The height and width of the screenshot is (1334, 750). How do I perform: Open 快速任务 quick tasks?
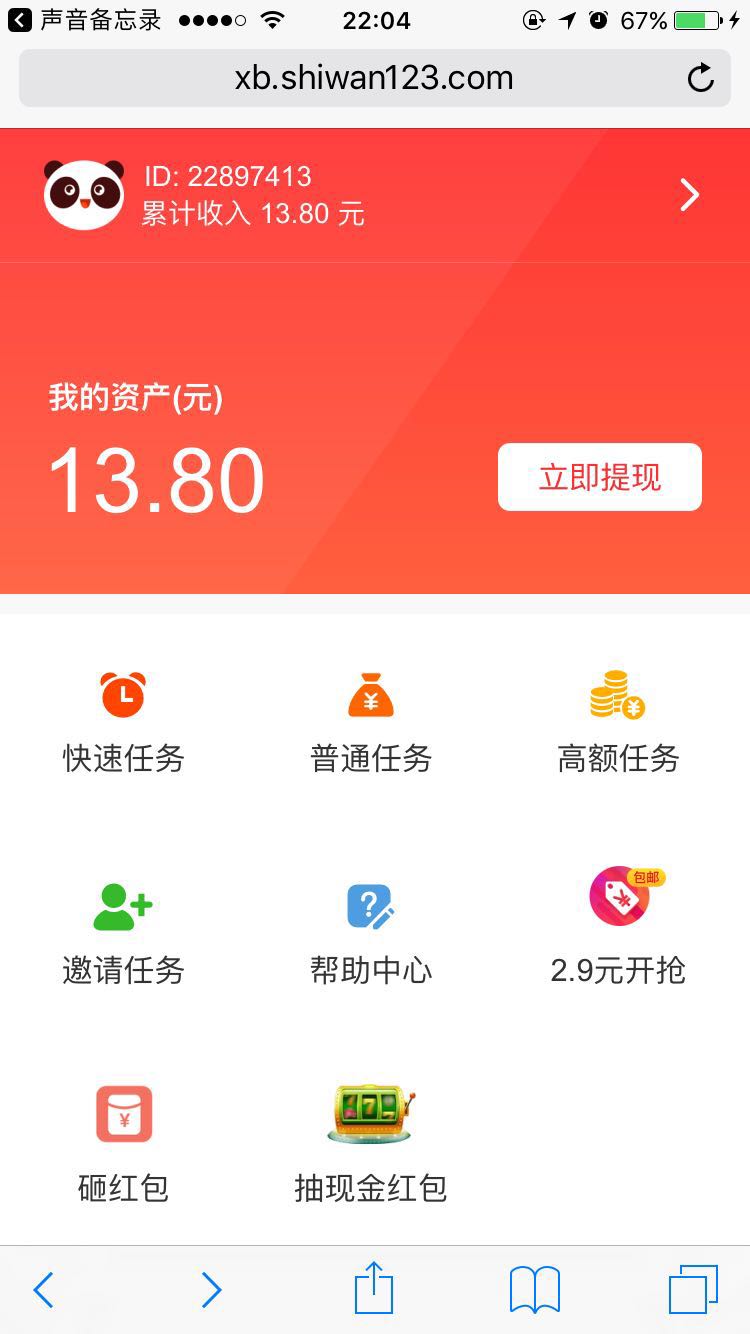click(123, 722)
